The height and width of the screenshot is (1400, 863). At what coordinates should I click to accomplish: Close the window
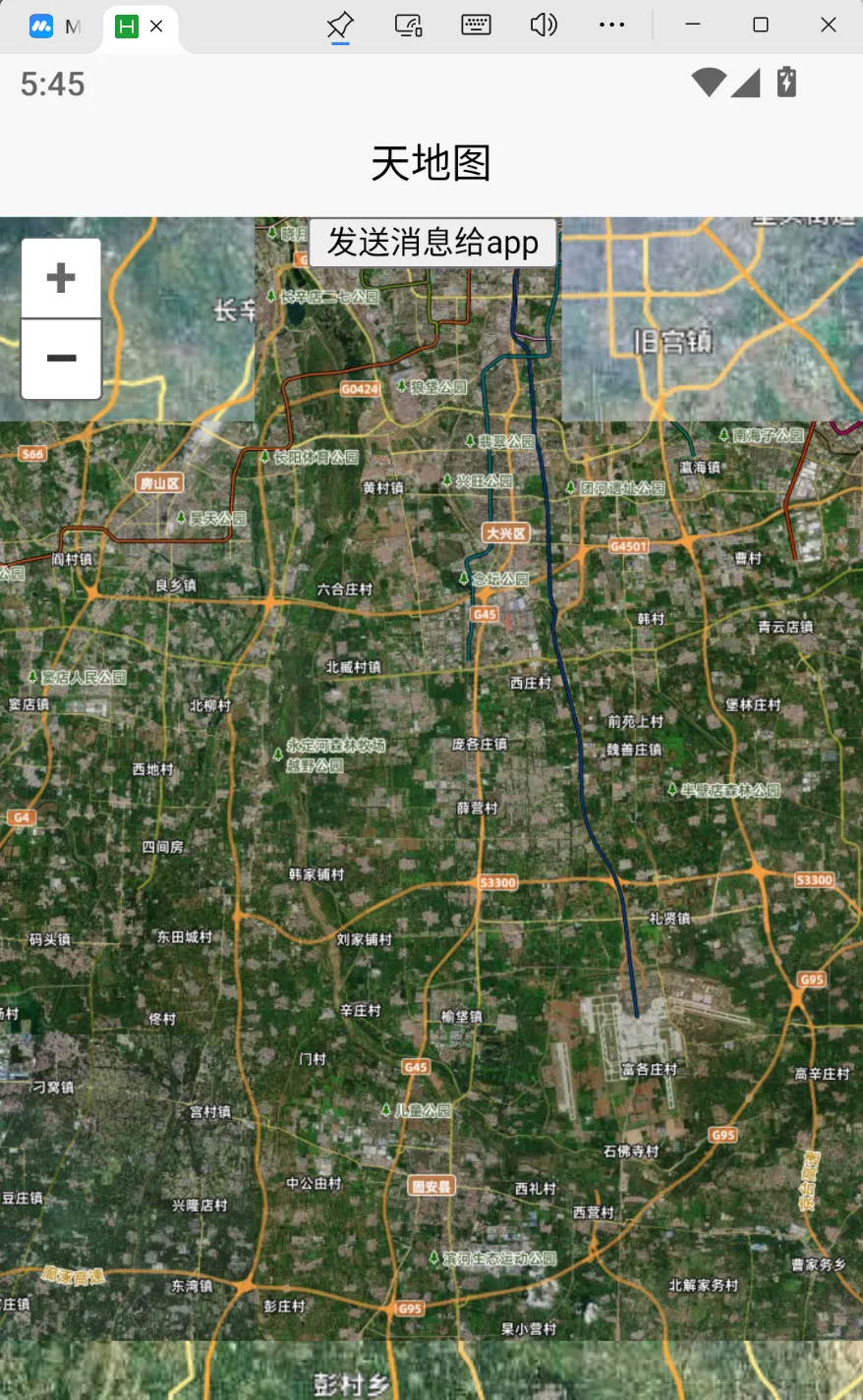(x=829, y=26)
